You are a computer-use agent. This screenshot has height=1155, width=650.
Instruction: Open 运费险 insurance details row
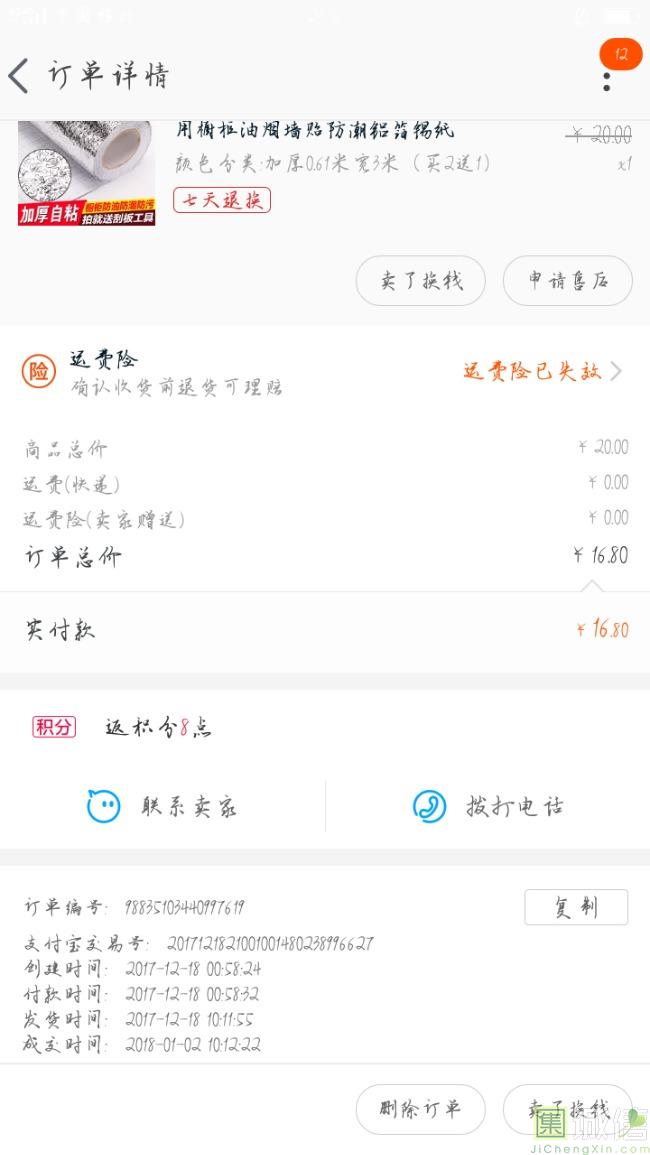325,372
